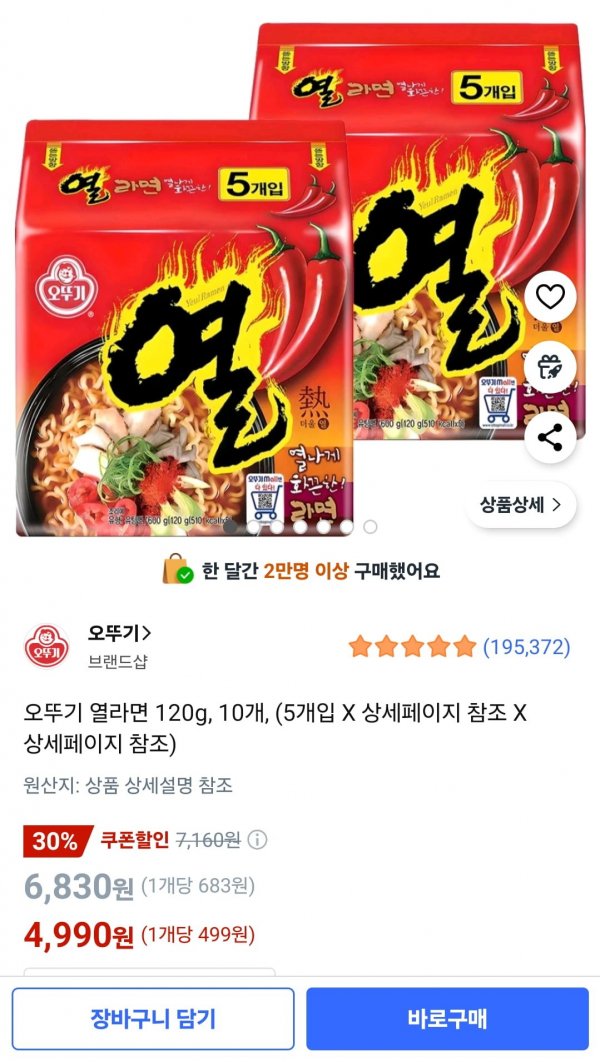This screenshot has height=1062, width=600.
Task: Add product to wishlist with heart icon
Action: click(551, 296)
